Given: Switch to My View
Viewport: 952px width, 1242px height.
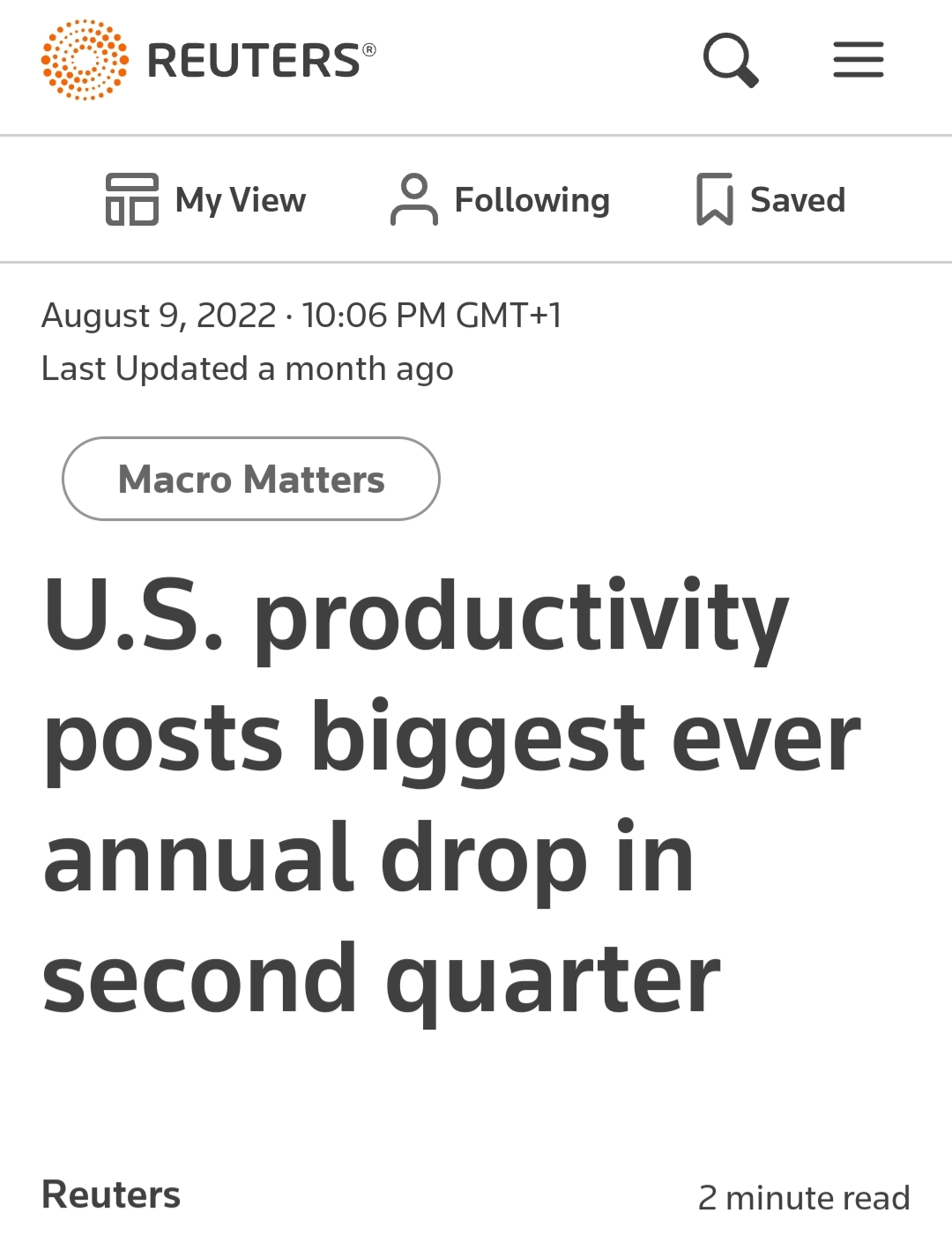Looking at the screenshot, I should (206, 200).
